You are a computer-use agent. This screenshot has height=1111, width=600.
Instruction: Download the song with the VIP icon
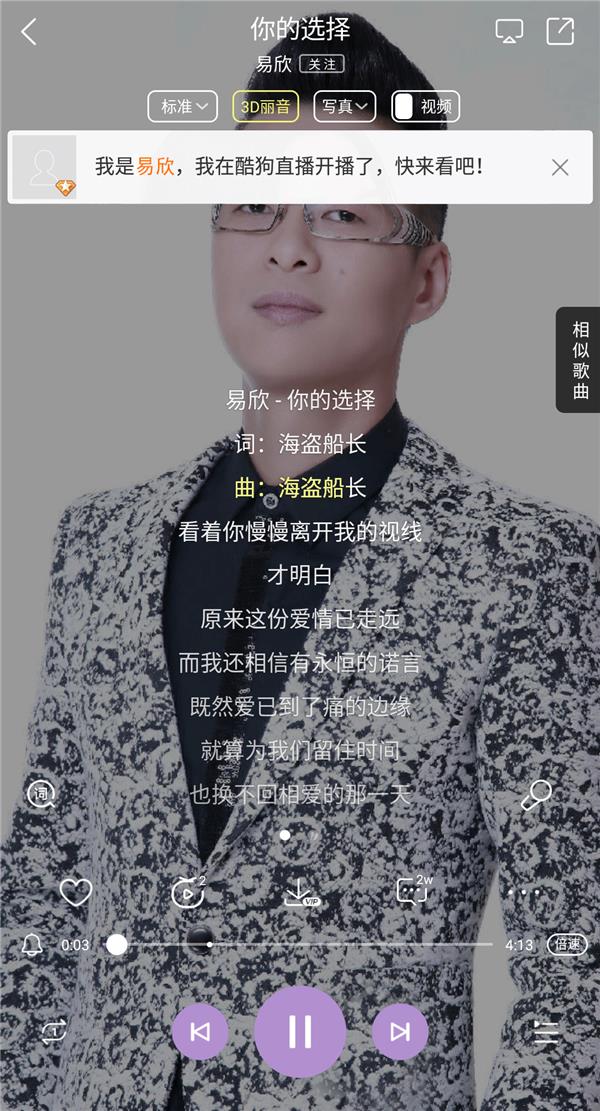[299, 891]
